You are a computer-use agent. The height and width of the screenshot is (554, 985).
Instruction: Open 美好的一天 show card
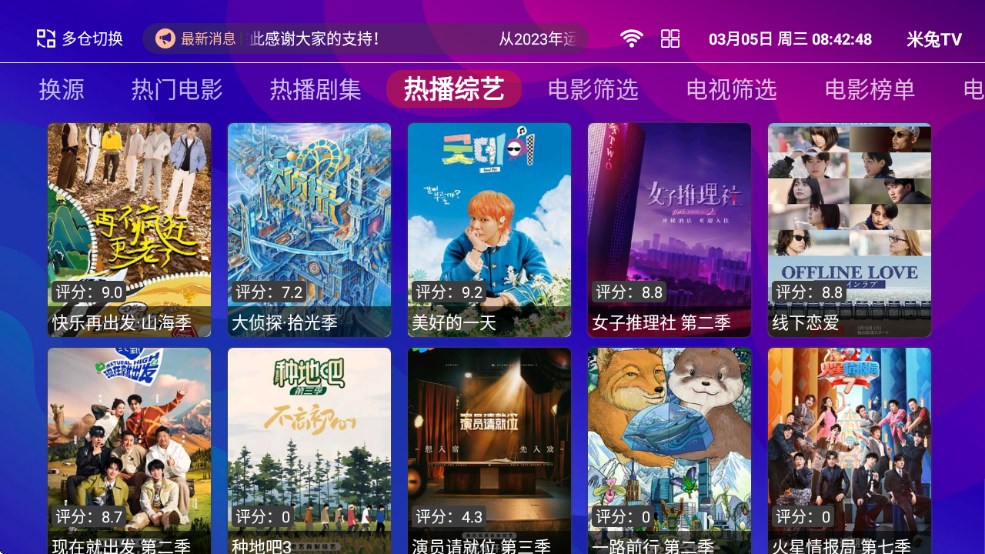489,230
